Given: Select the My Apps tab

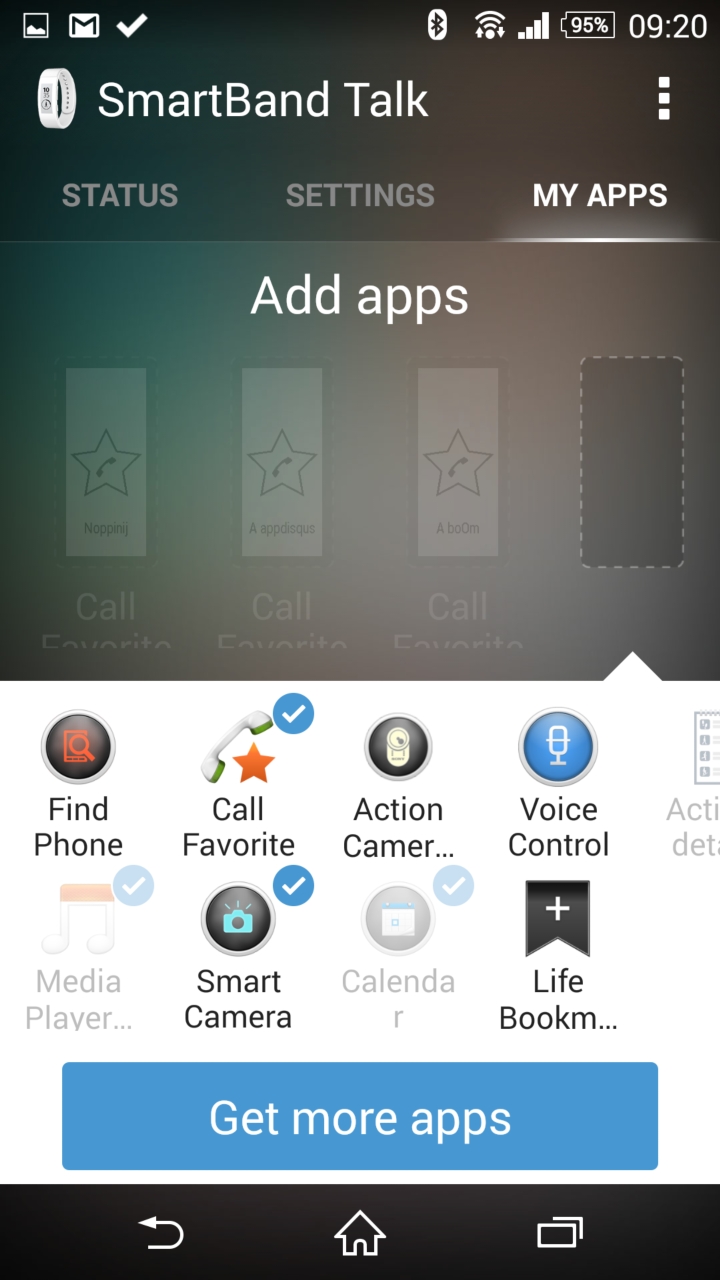Looking at the screenshot, I should click(x=600, y=195).
